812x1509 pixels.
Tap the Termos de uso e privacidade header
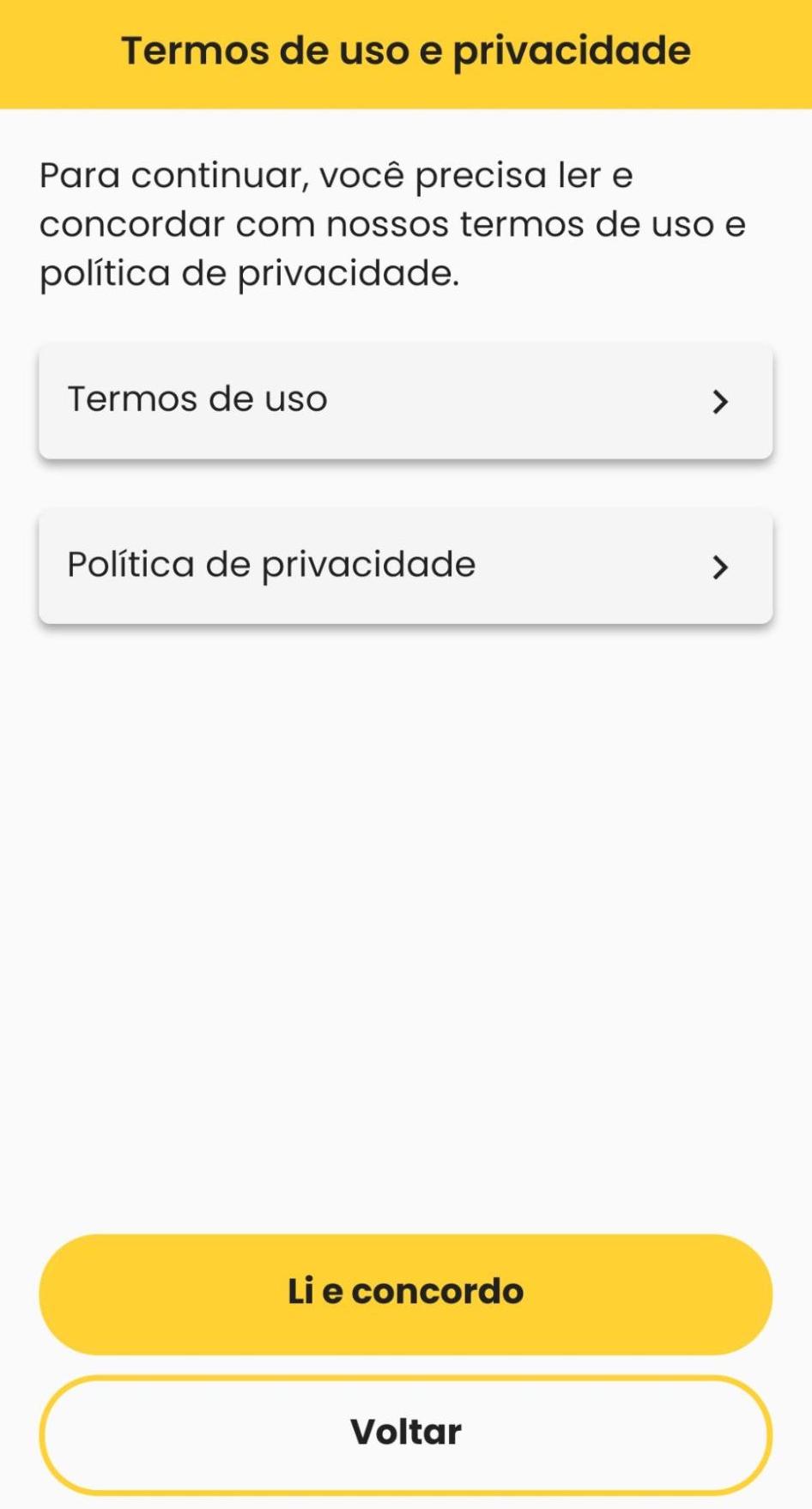pyautogui.click(x=406, y=51)
